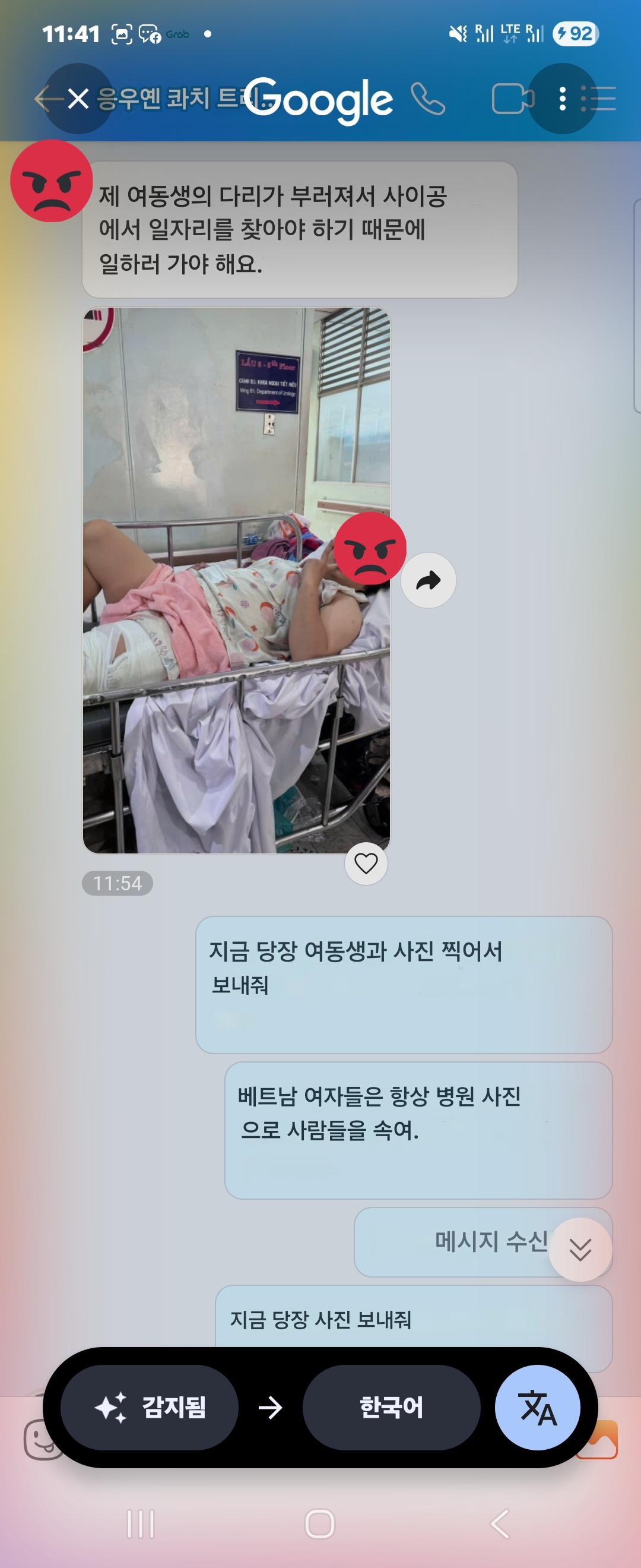Go back with the system back button
The width and height of the screenshot is (641, 1568).
pyautogui.click(x=499, y=1523)
